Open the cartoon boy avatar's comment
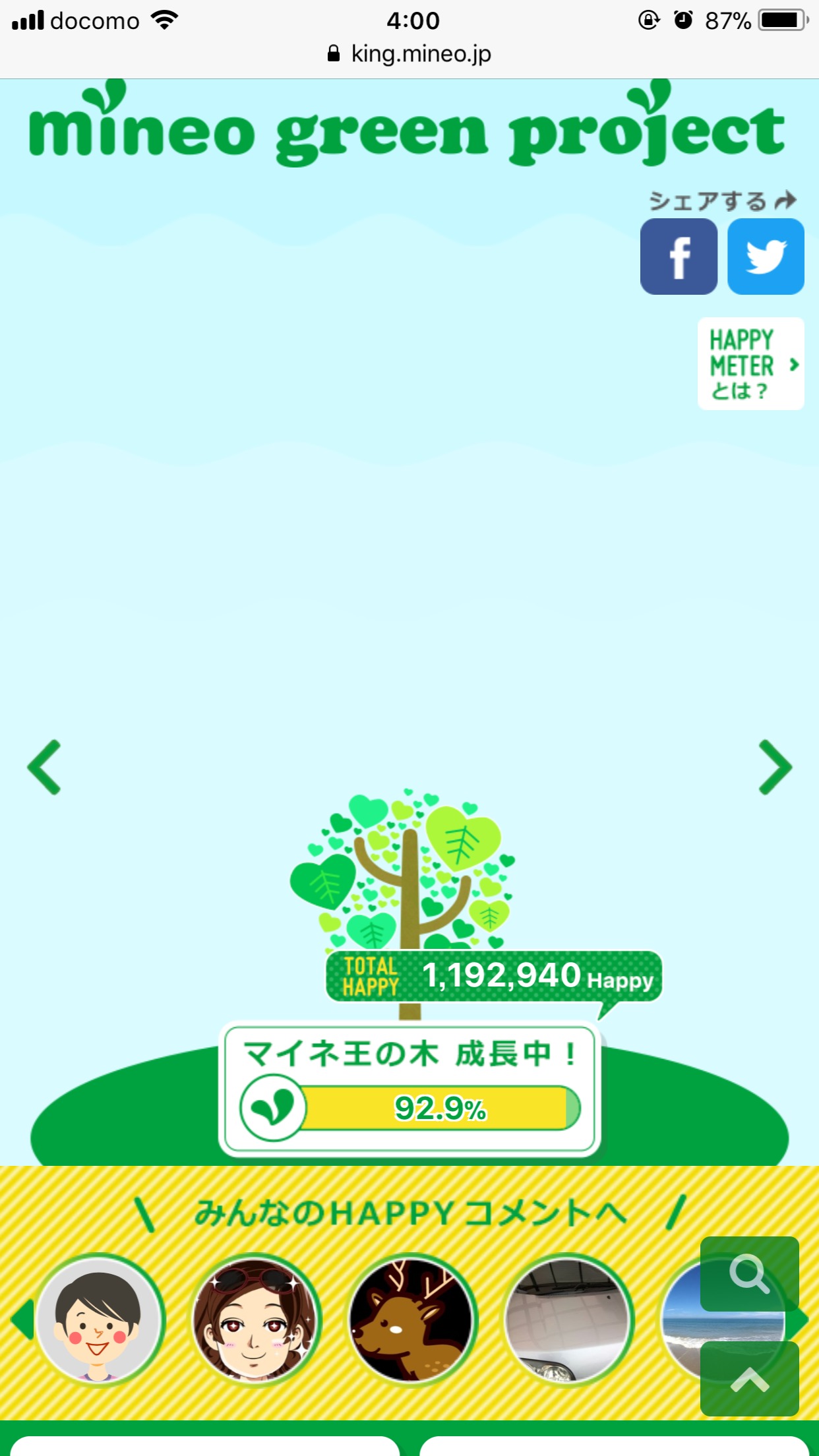The height and width of the screenshot is (1456, 819). click(99, 1321)
